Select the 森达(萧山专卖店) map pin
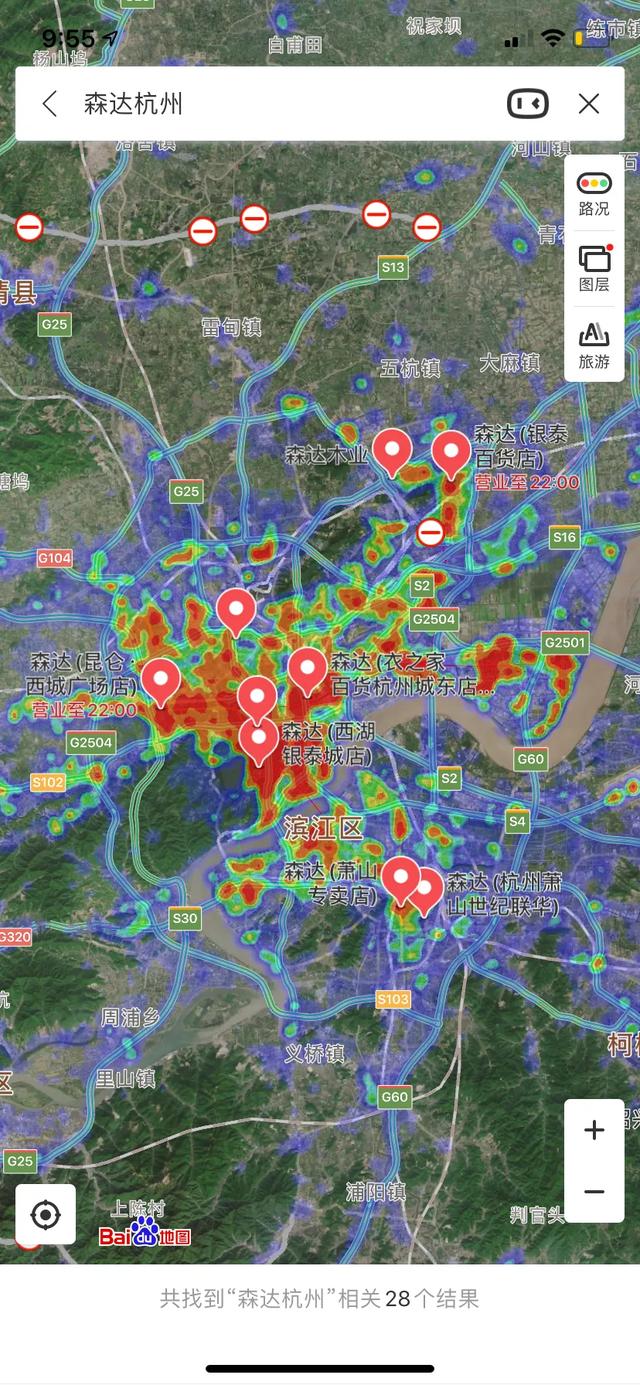 coord(400,877)
